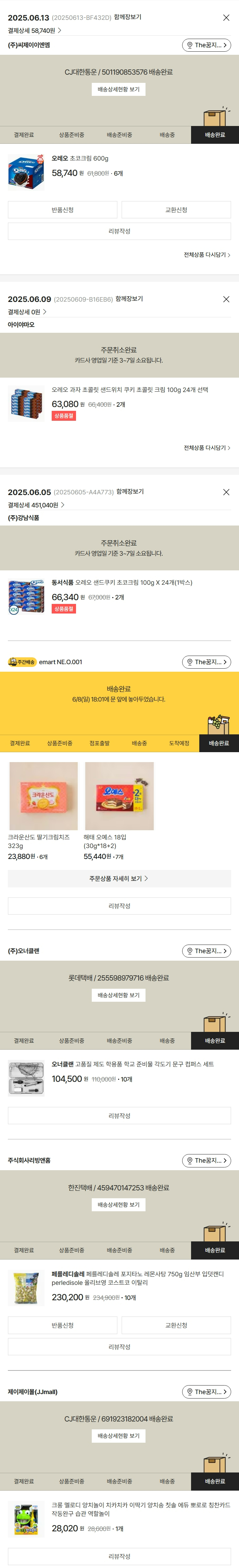Write review for 오레오 초코크림 600g
This screenshot has width=239, height=1568.
click(119, 231)
